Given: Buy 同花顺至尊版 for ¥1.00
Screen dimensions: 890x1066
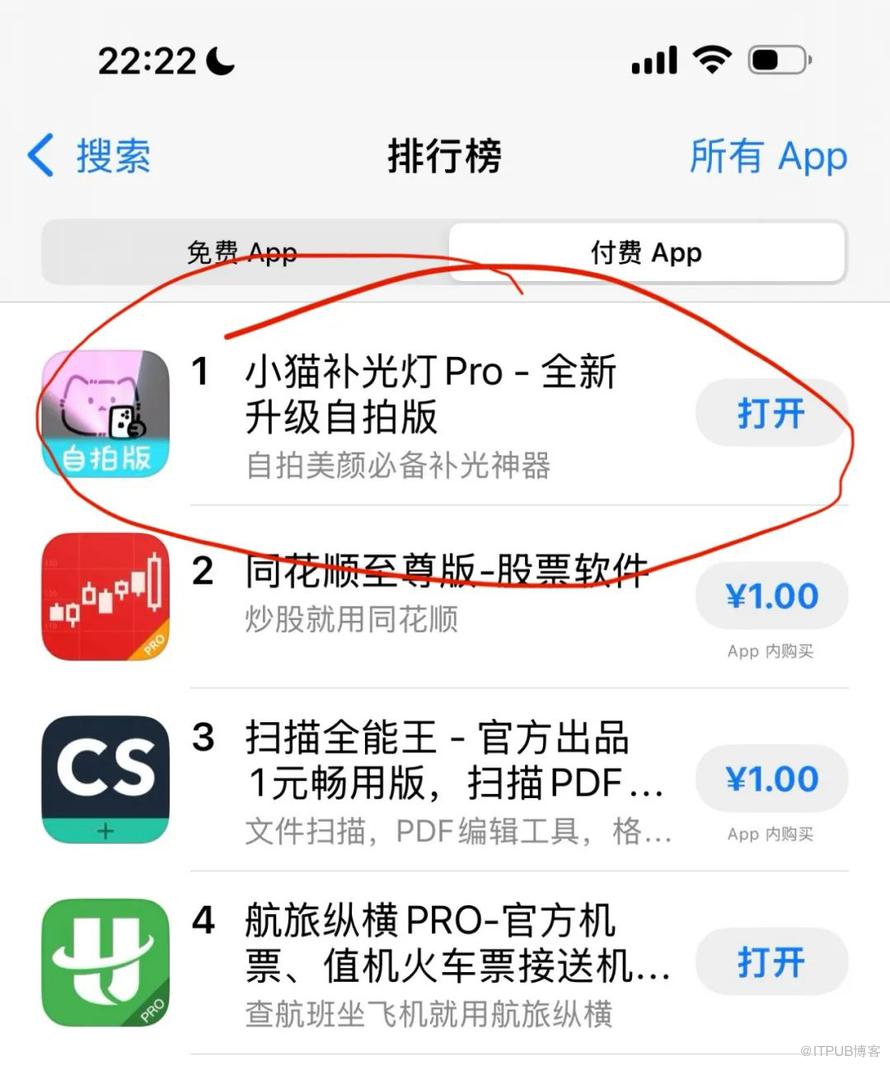Looking at the screenshot, I should 771,596.
